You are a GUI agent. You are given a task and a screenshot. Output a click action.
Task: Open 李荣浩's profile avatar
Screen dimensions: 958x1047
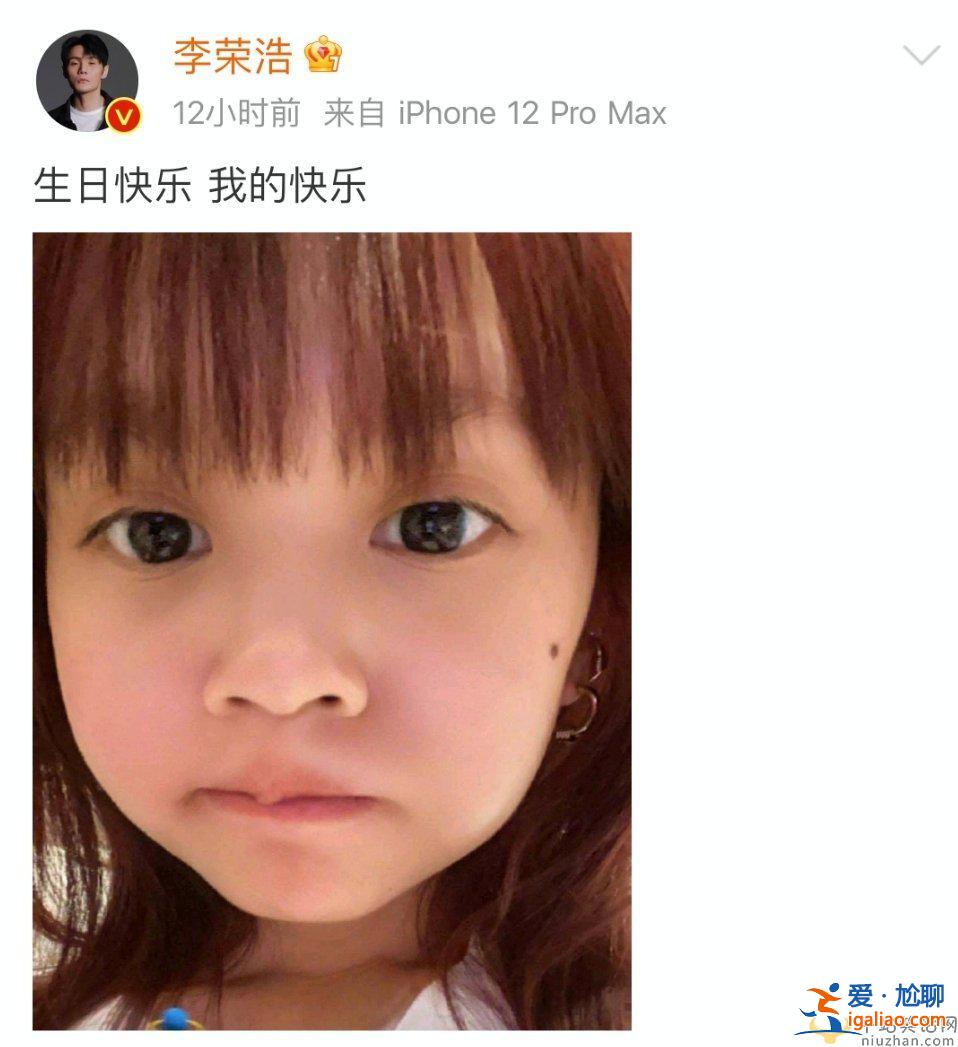click(x=87, y=81)
